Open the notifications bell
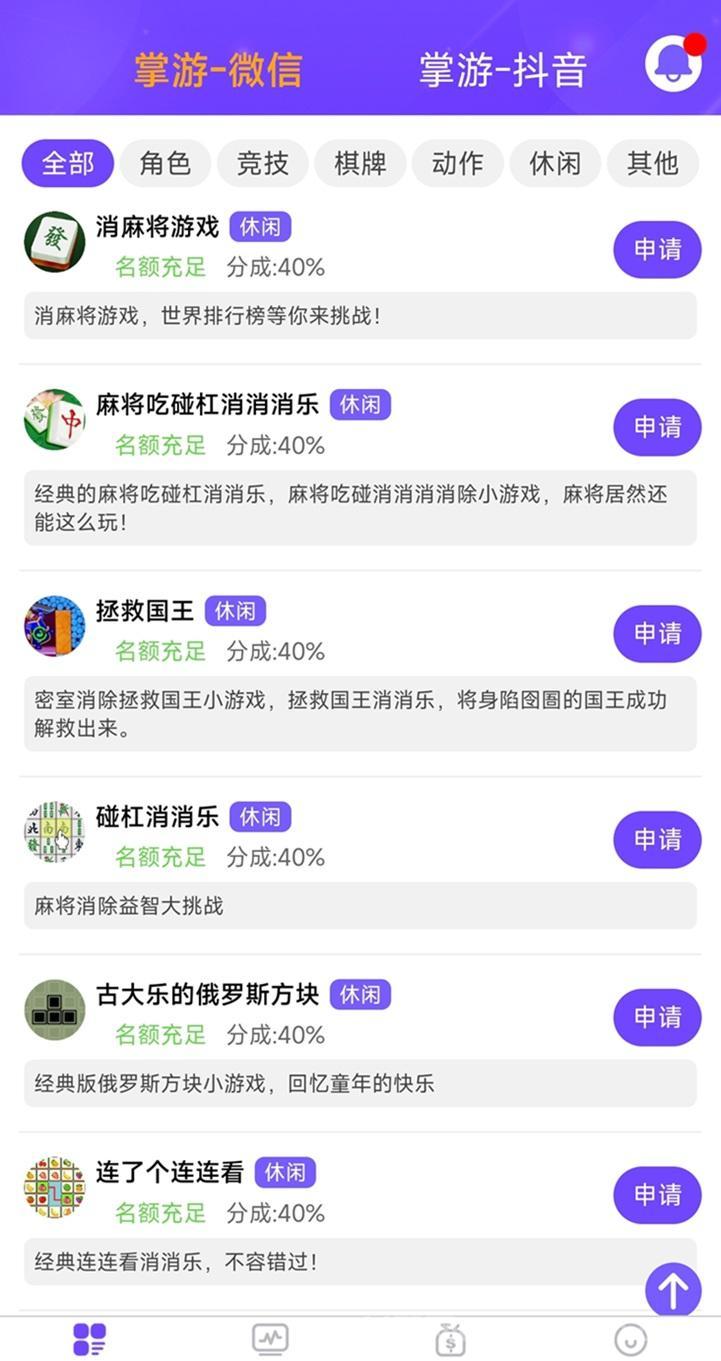 coord(673,64)
